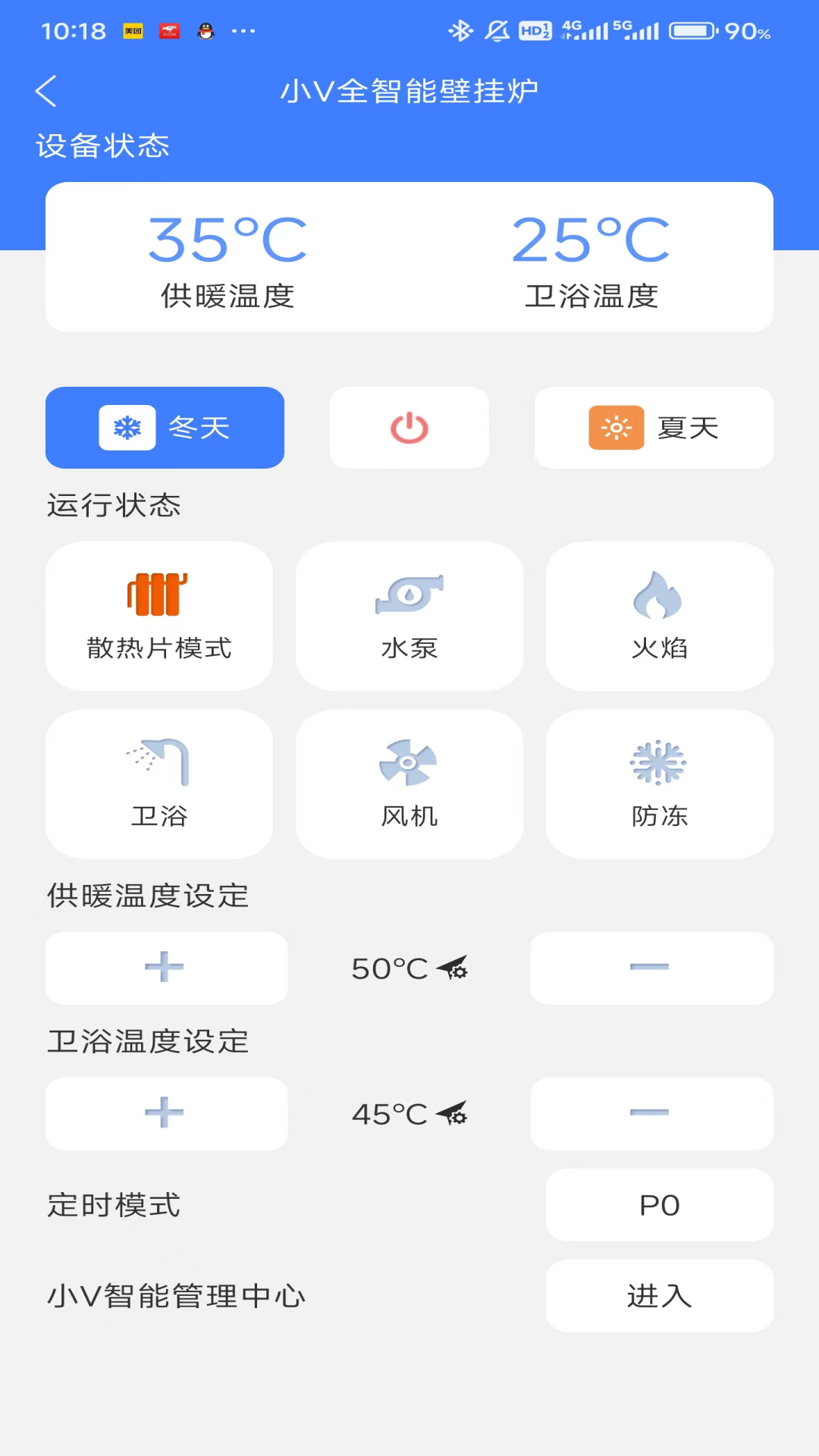Image resolution: width=819 pixels, height=1456 pixels.
Task: Tap the sun icon in the 夏天 button
Action: [x=616, y=427]
